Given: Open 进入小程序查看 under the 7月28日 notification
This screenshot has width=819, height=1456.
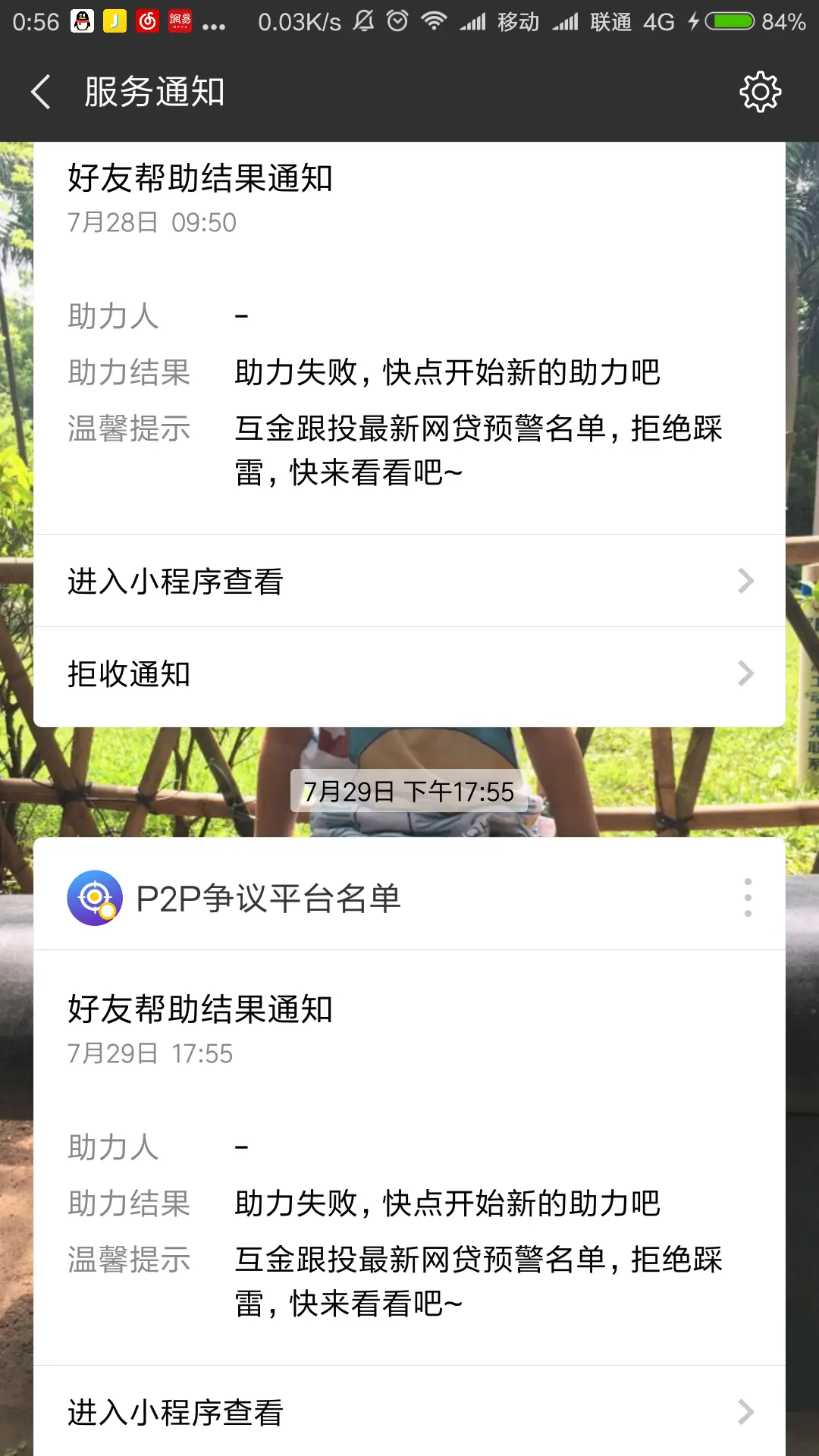Looking at the screenshot, I should tap(409, 582).
